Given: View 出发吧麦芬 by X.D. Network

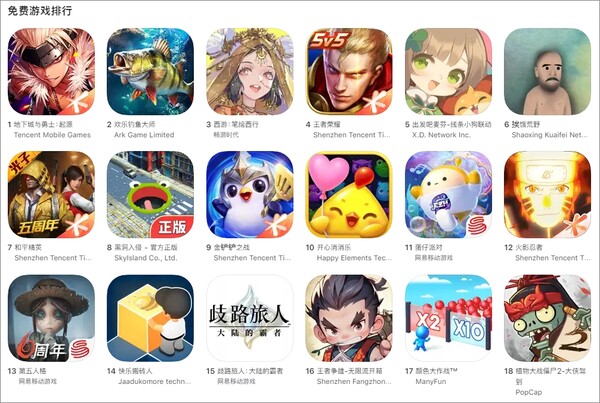Looking at the screenshot, I should click(448, 71).
